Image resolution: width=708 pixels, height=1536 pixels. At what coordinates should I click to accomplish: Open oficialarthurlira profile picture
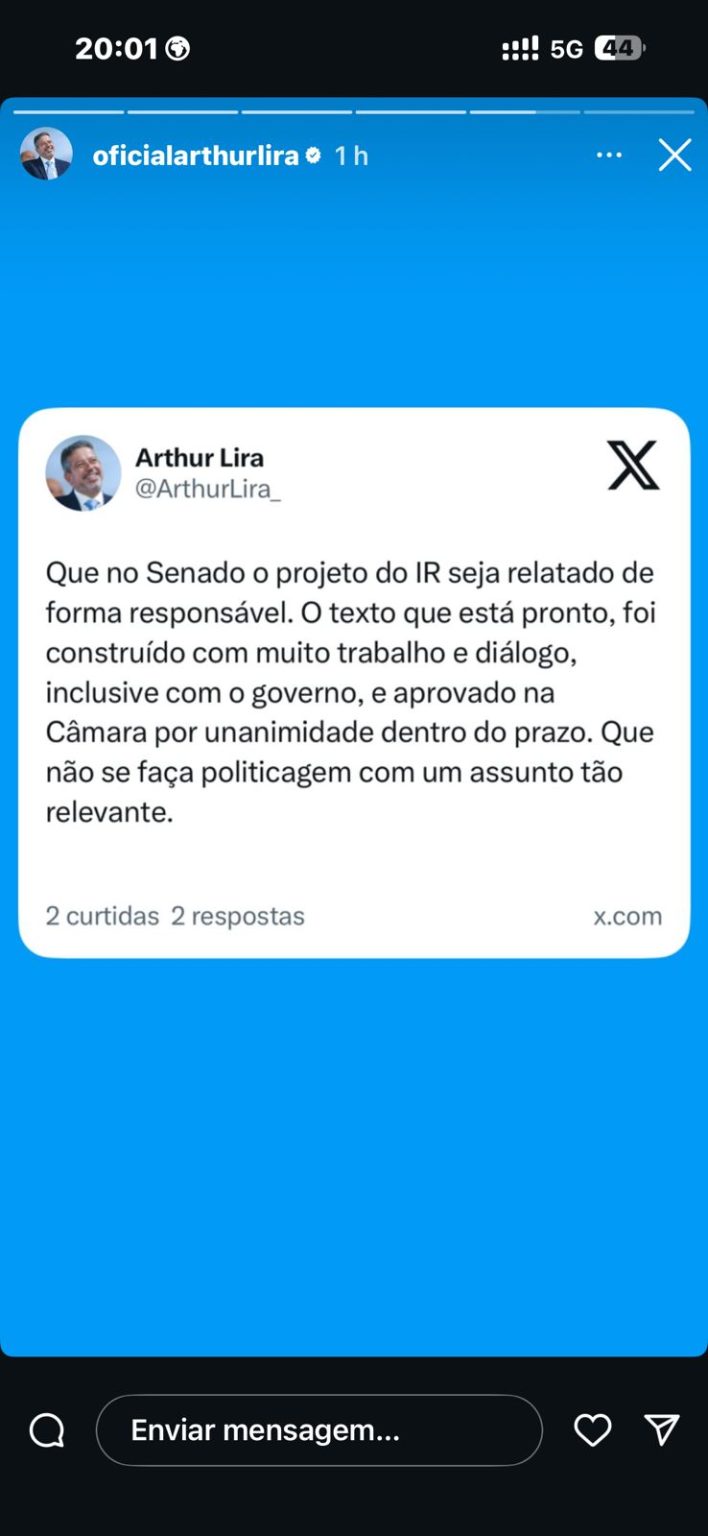click(x=46, y=155)
